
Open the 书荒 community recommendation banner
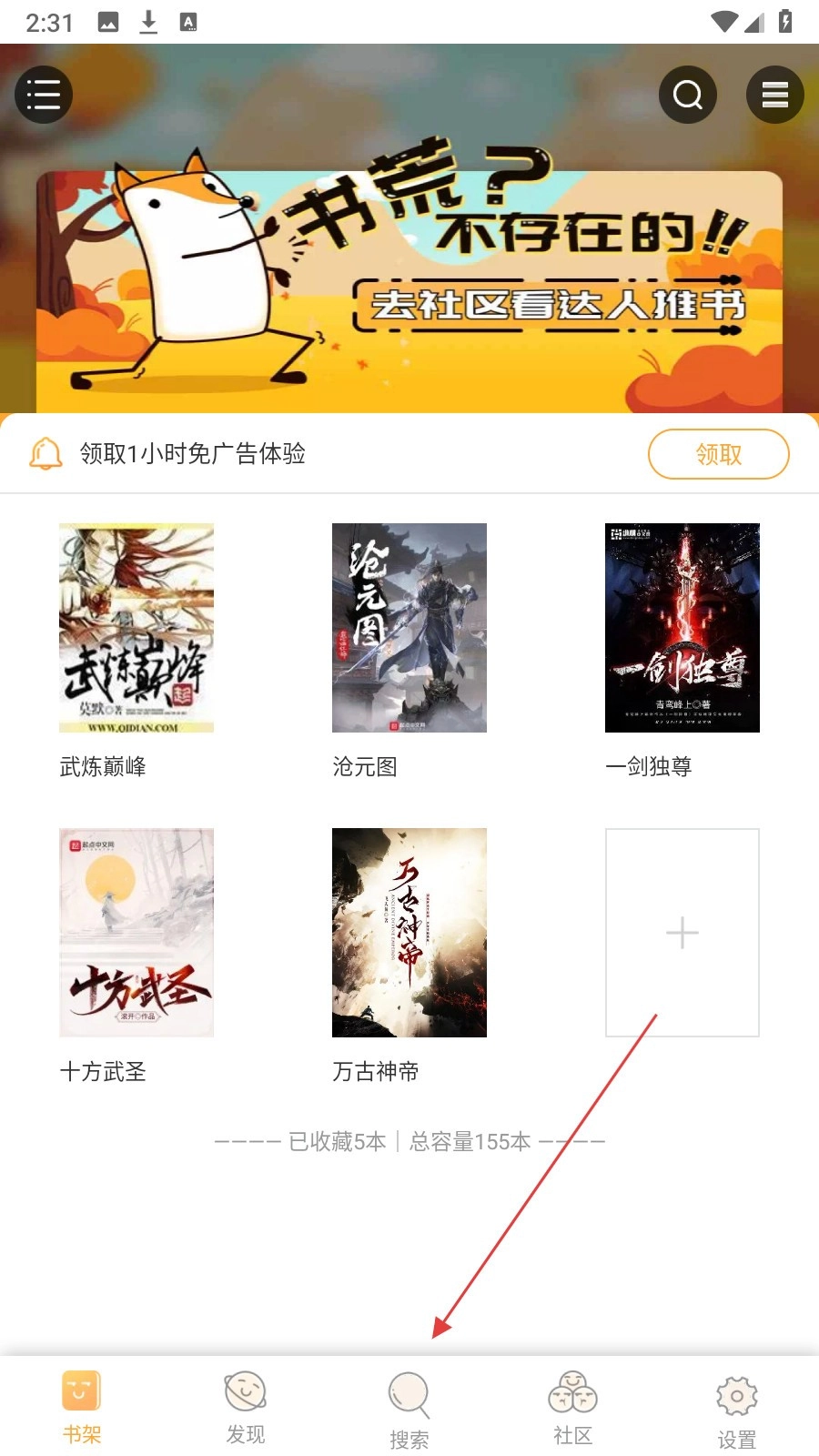tap(409, 291)
